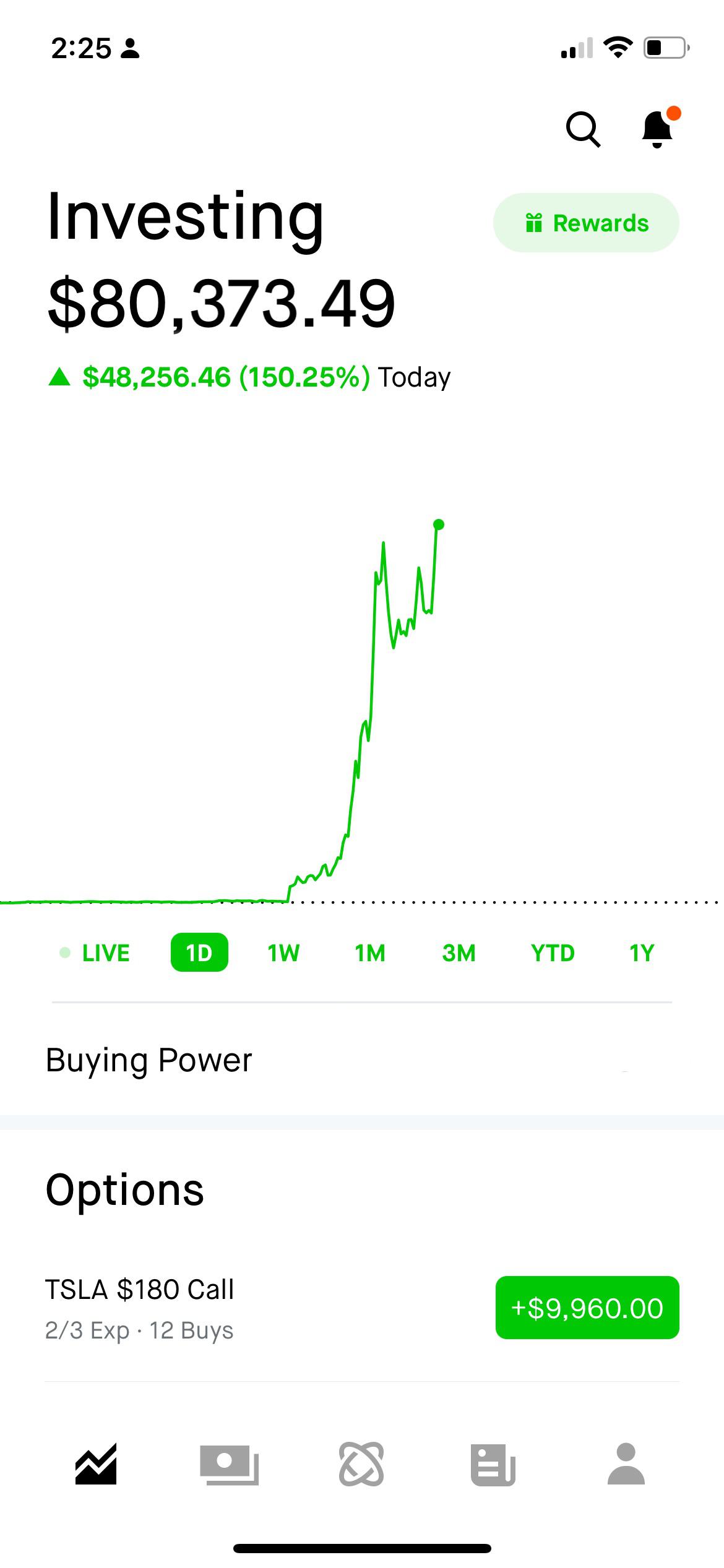Go to the investing chart tab

(96, 1464)
